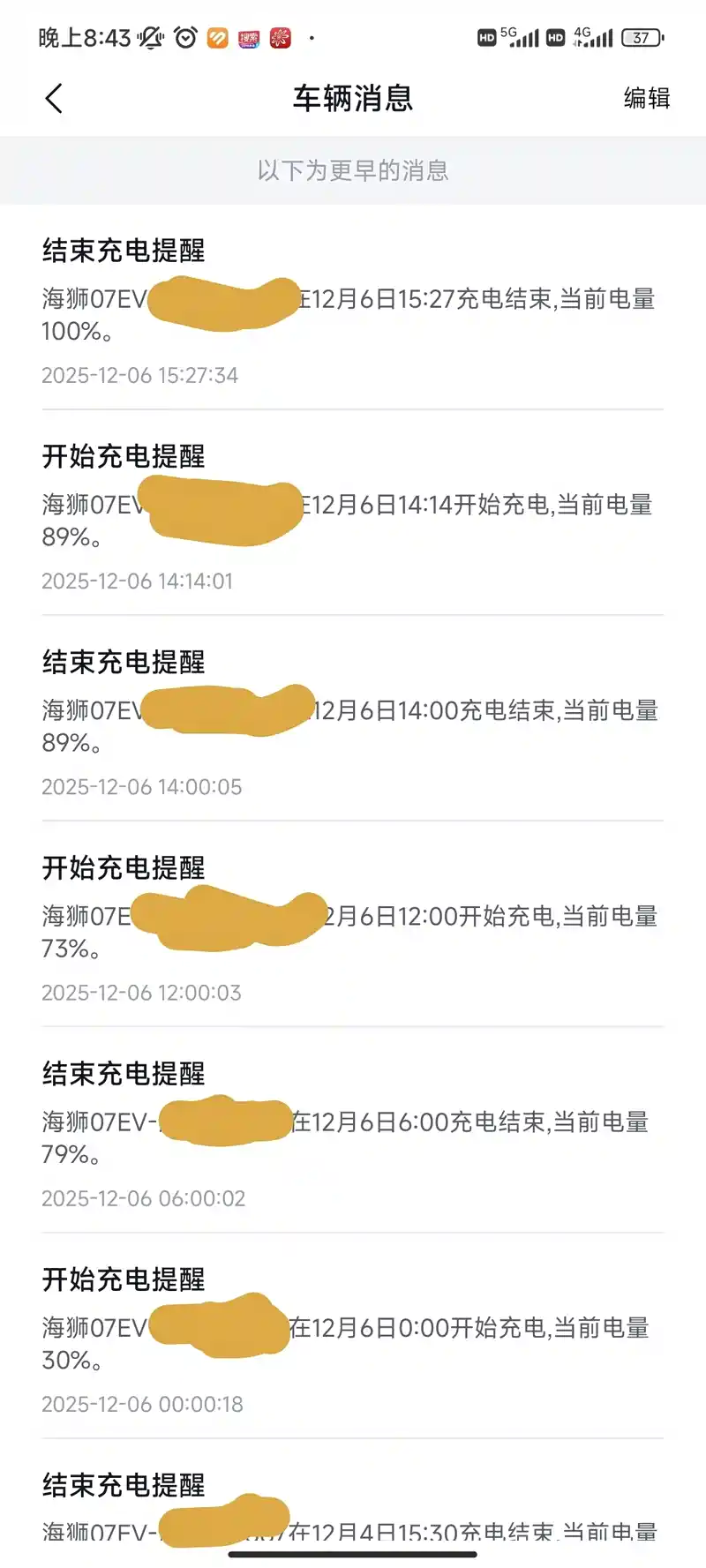Tap the 编辑 edit button
The height and width of the screenshot is (1568, 706).
click(x=646, y=98)
